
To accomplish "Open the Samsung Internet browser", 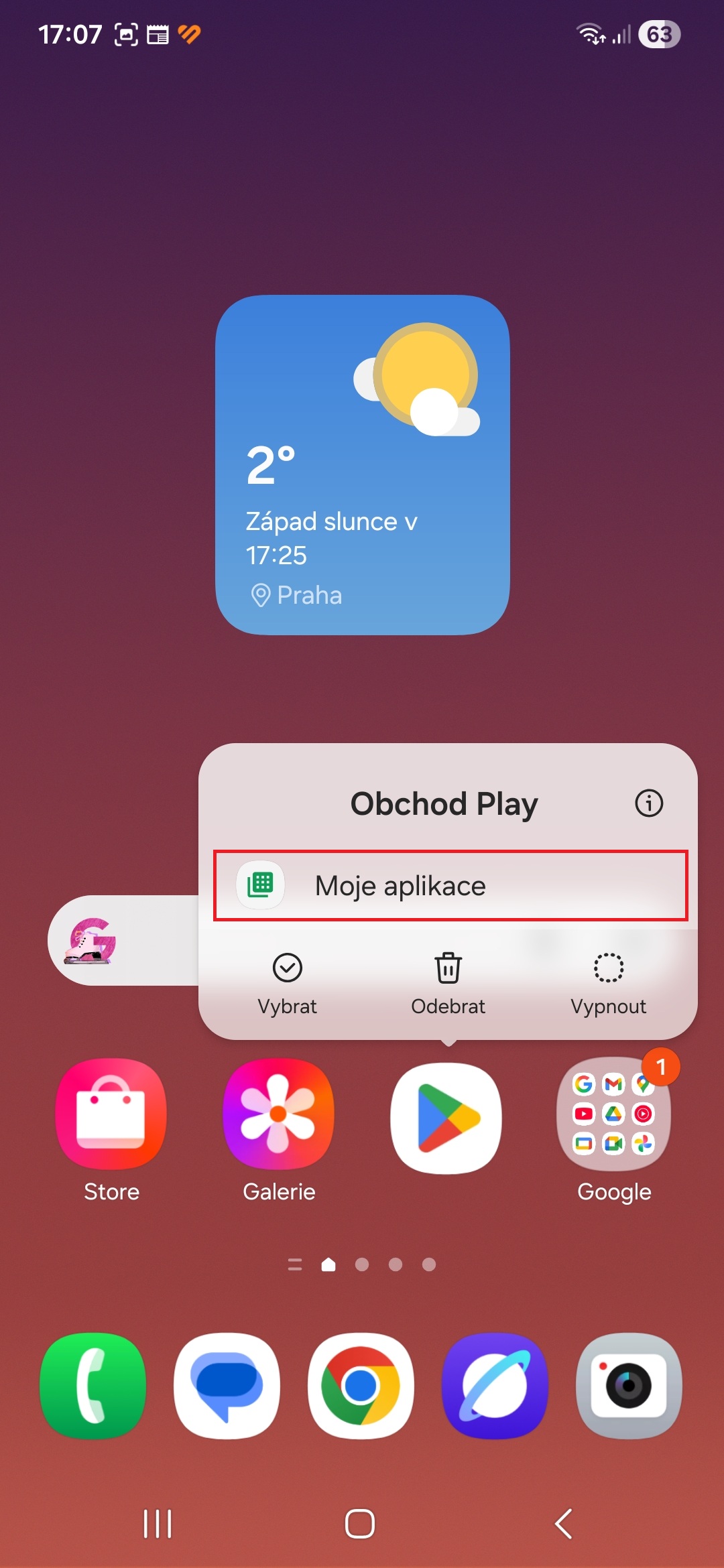I will [x=495, y=1385].
